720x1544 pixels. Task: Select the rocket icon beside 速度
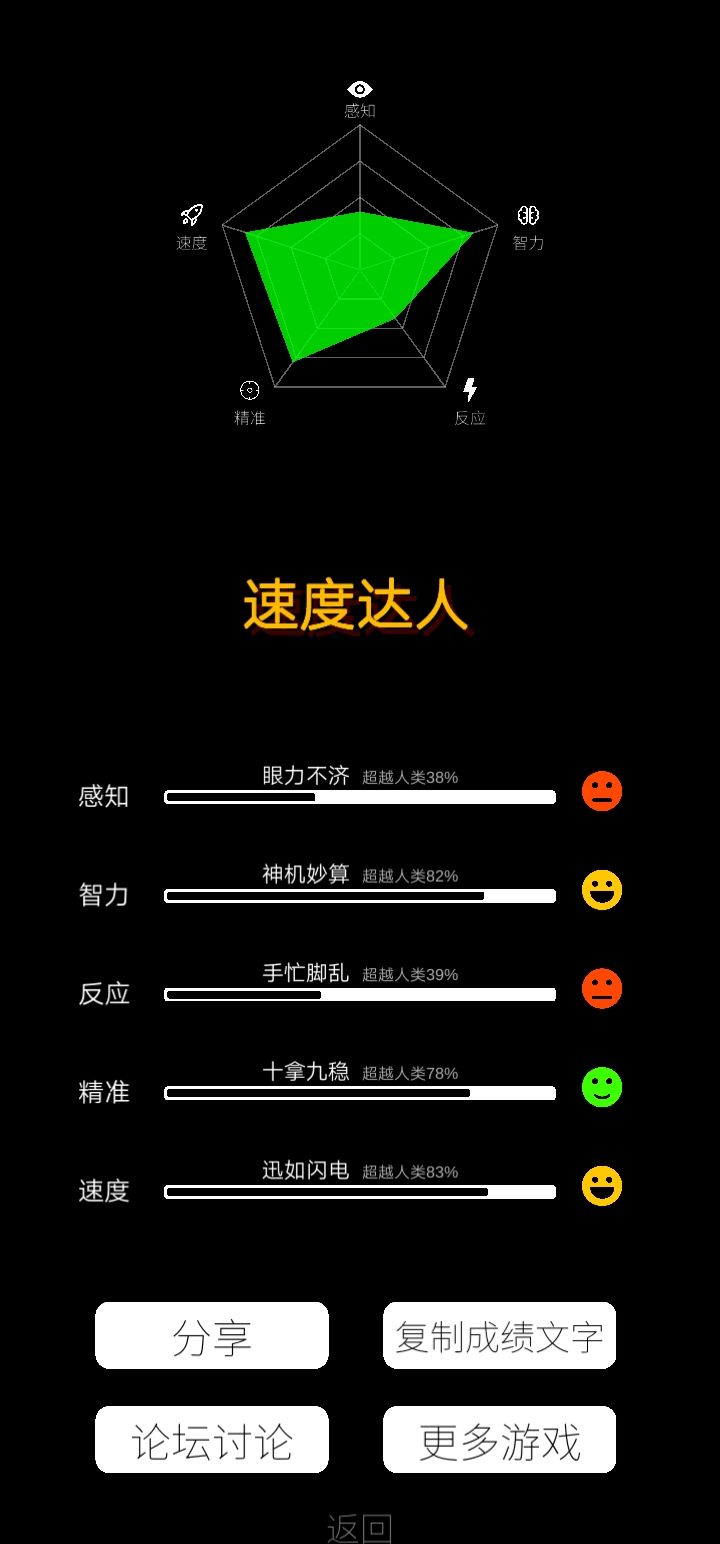click(x=190, y=213)
